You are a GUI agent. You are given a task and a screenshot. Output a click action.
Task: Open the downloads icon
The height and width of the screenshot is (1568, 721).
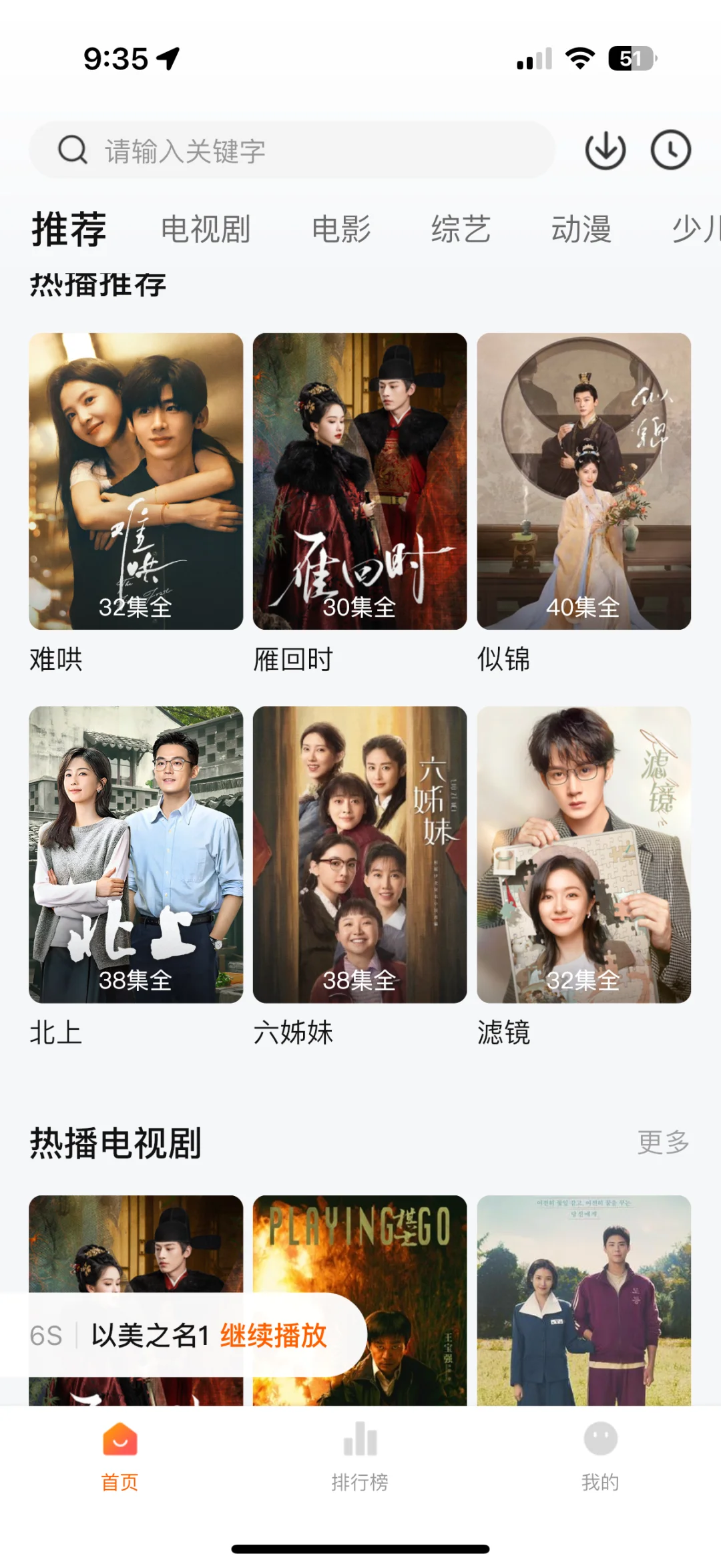point(605,150)
